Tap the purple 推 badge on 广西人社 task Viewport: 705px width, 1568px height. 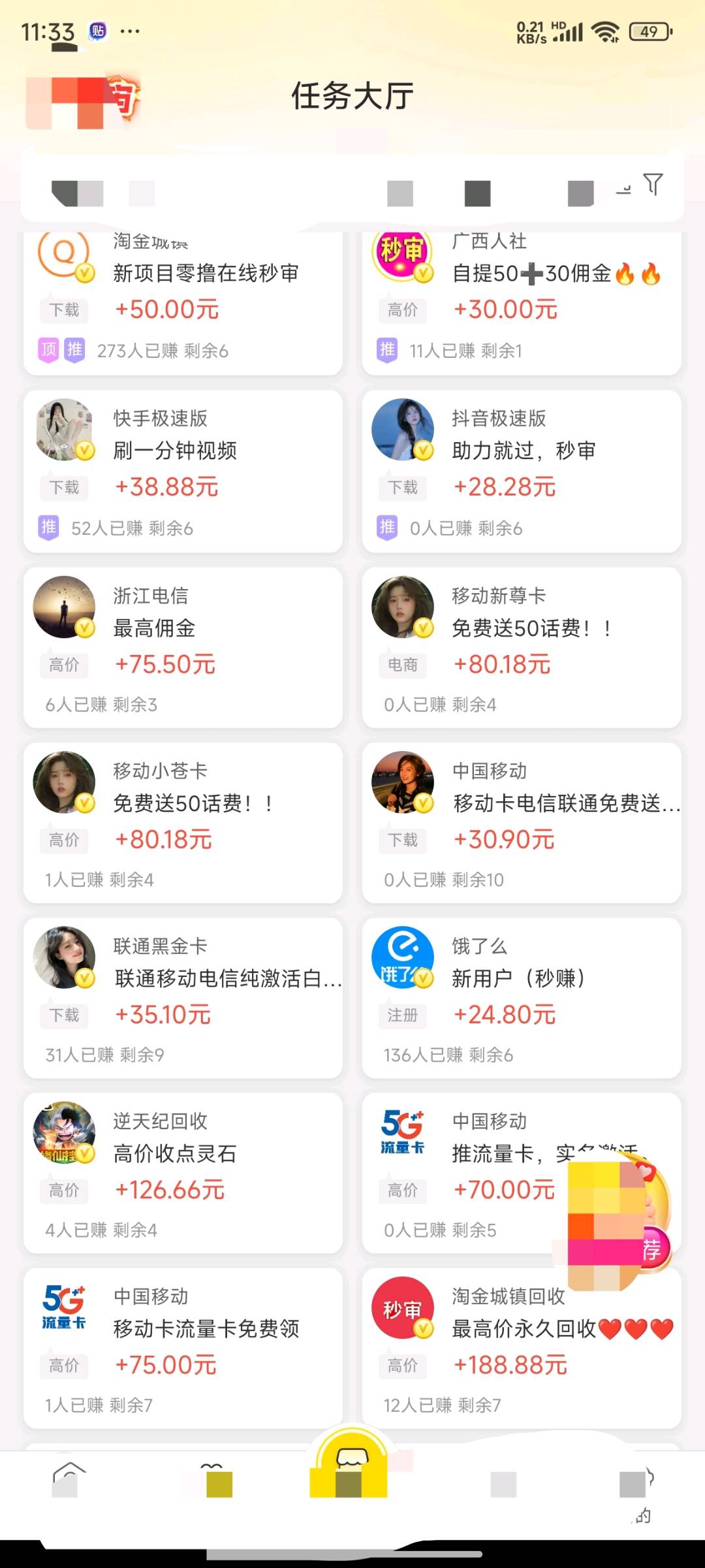pyautogui.click(x=387, y=350)
